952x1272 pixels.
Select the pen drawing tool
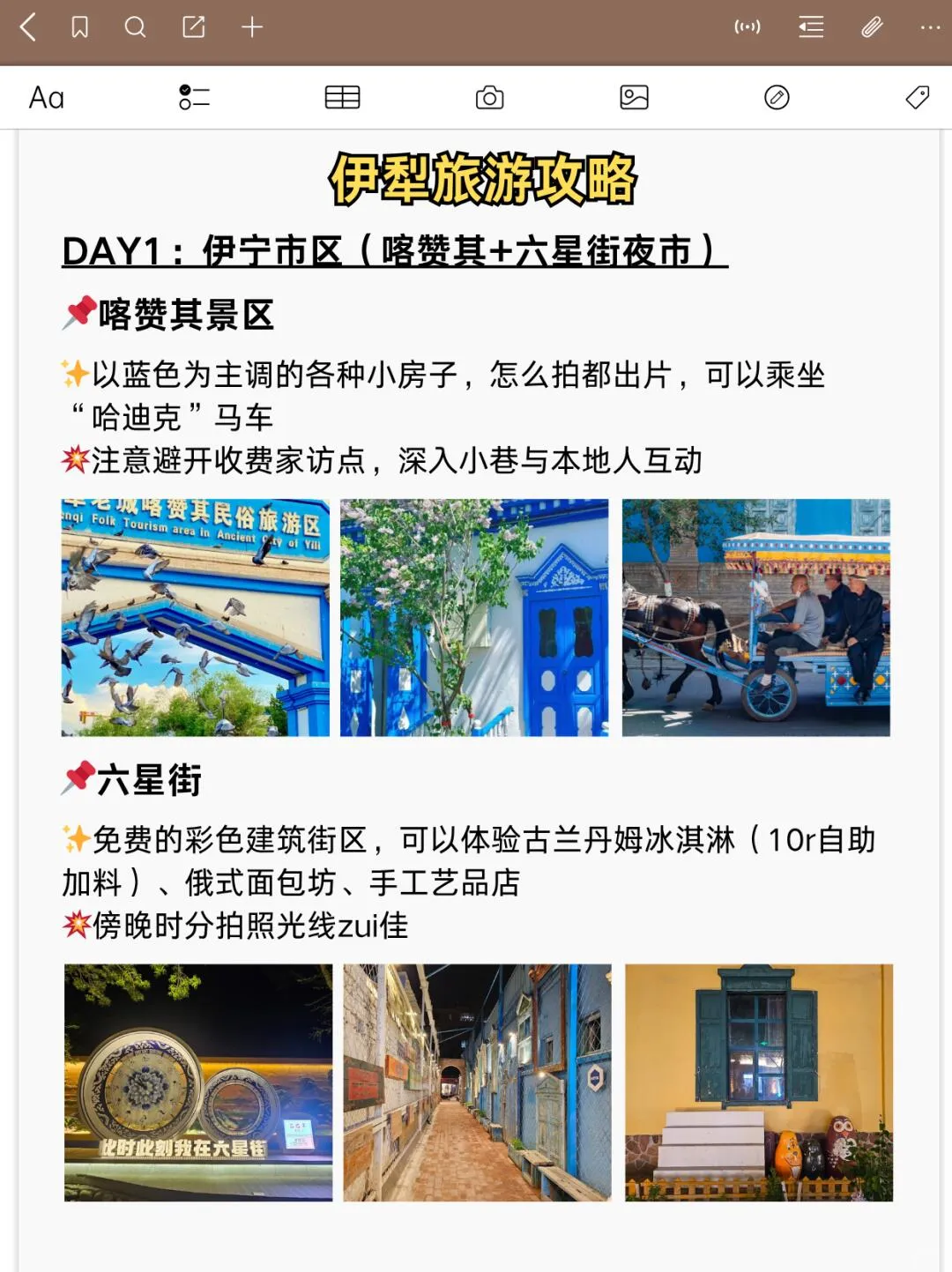click(777, 97)
